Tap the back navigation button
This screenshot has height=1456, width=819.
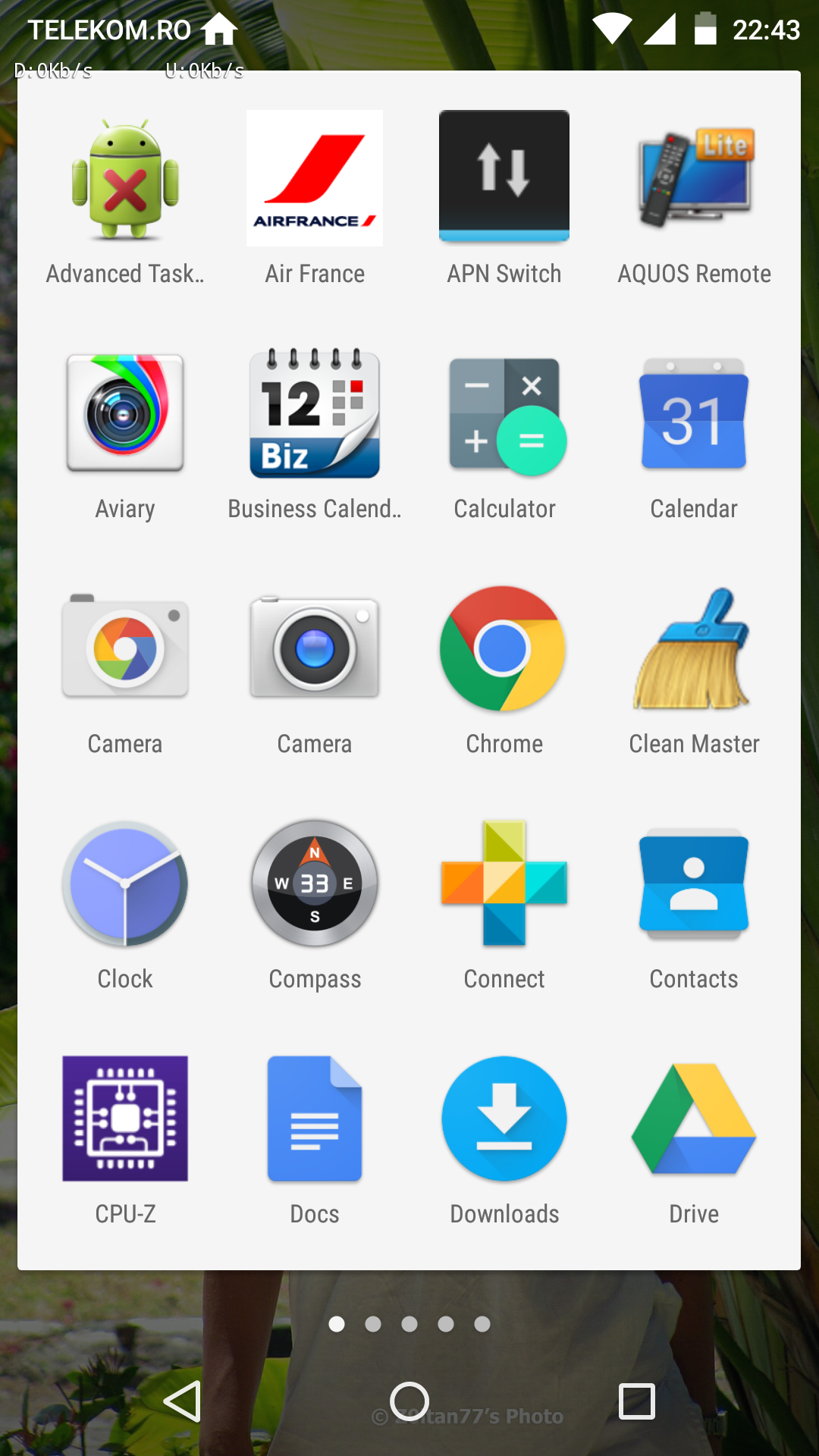click(182, 1401)
